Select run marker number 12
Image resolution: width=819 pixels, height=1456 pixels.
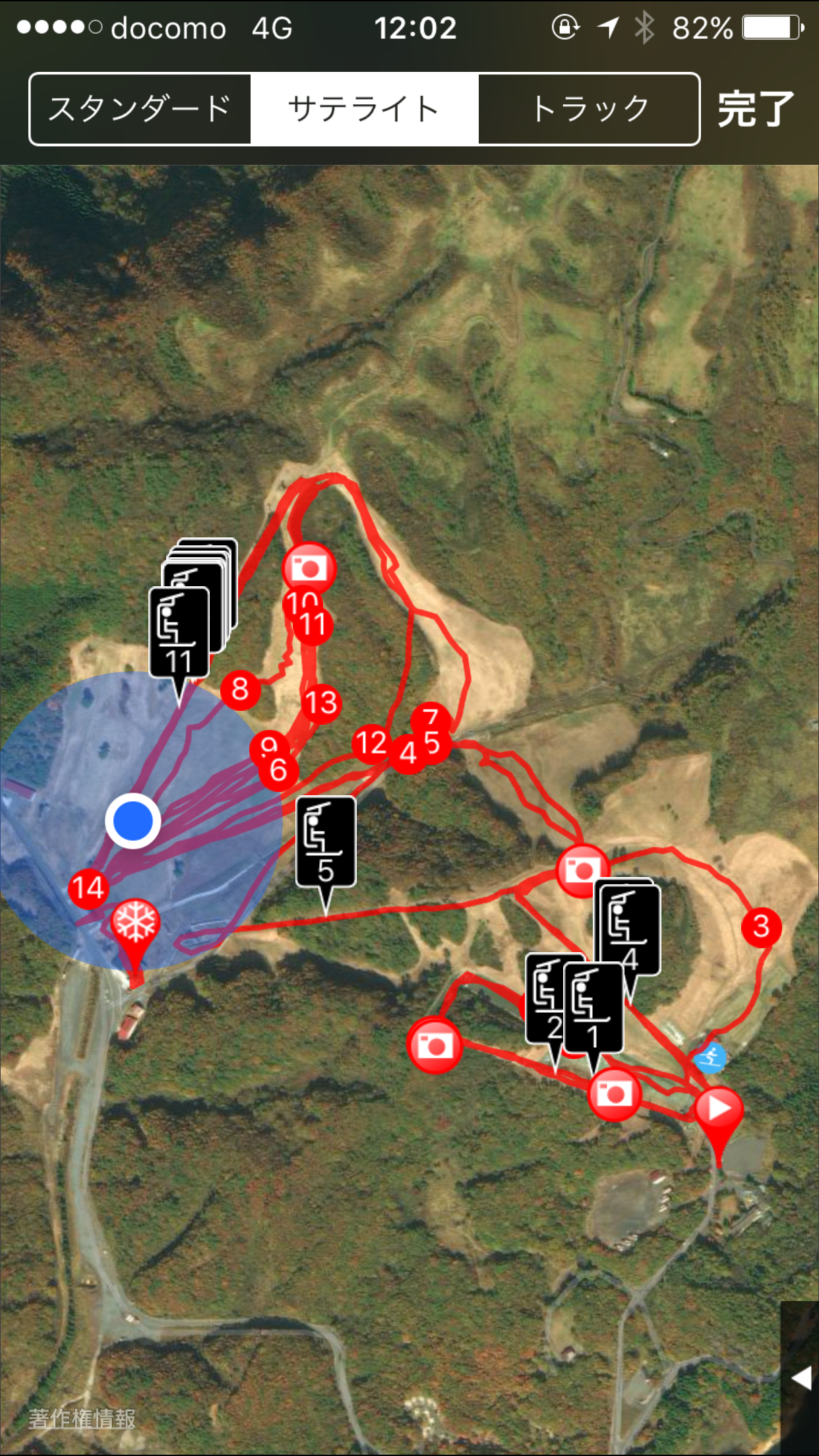(x=372, y=743)
